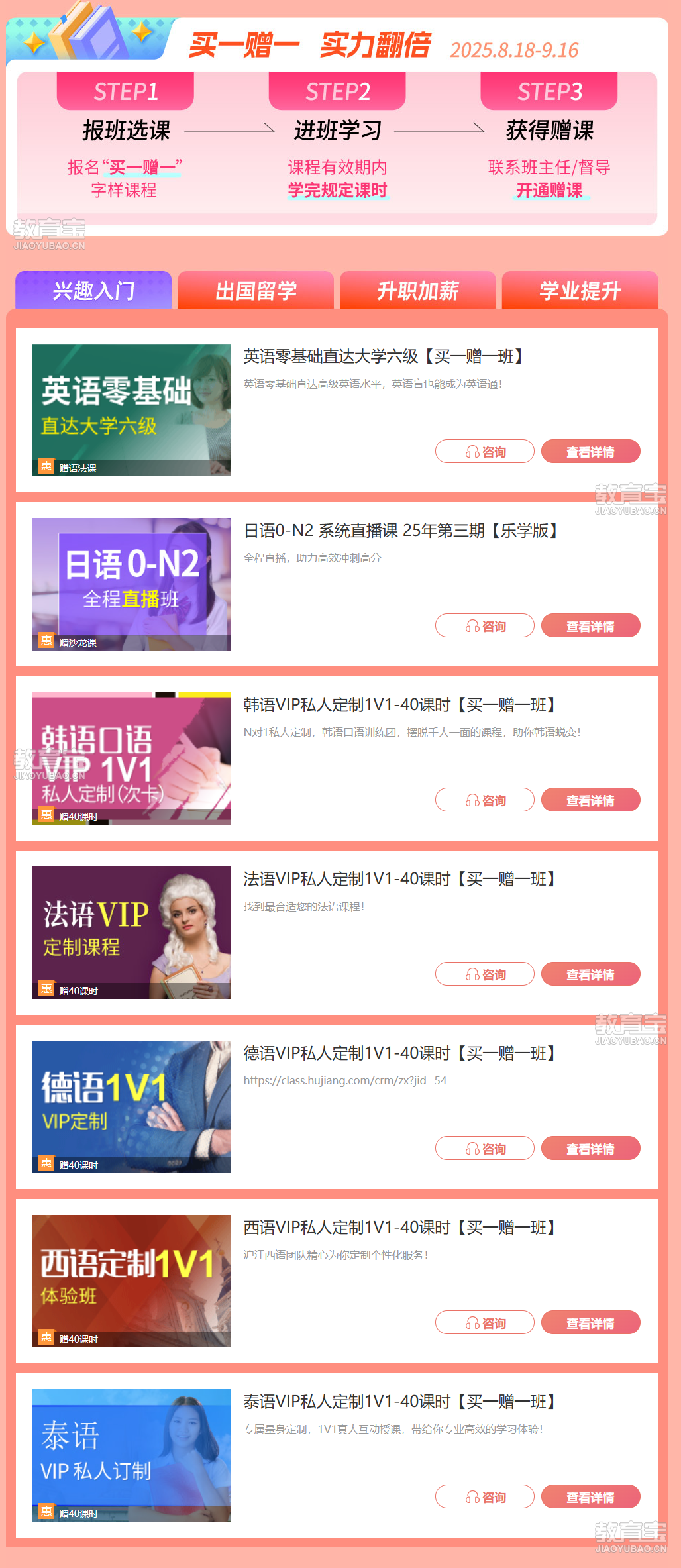681x1568 pixels.
Task: Open 查看详情 for 法语VIP私人定制1V1 course
Action: click(x=590, y=974)
